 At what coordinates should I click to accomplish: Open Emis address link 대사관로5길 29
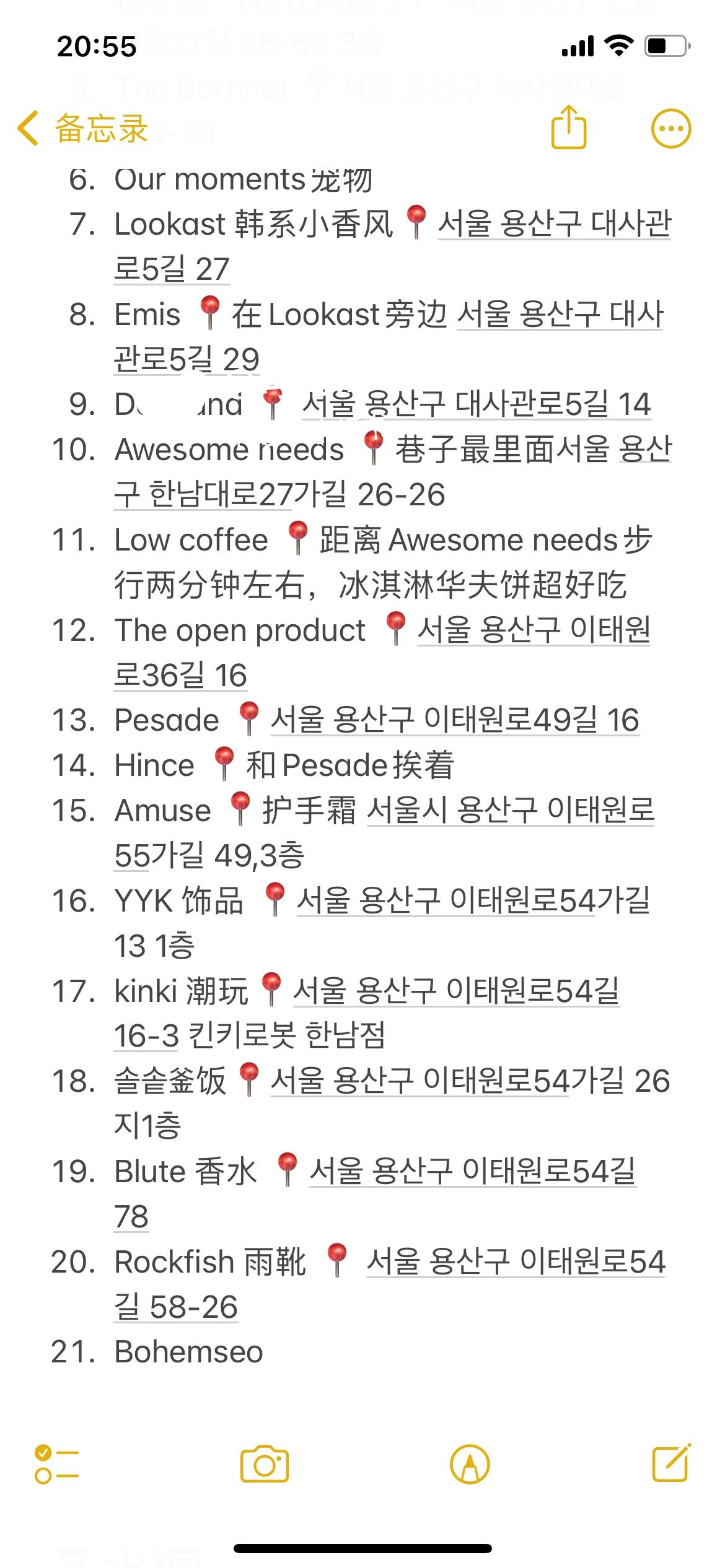[560, 315]
